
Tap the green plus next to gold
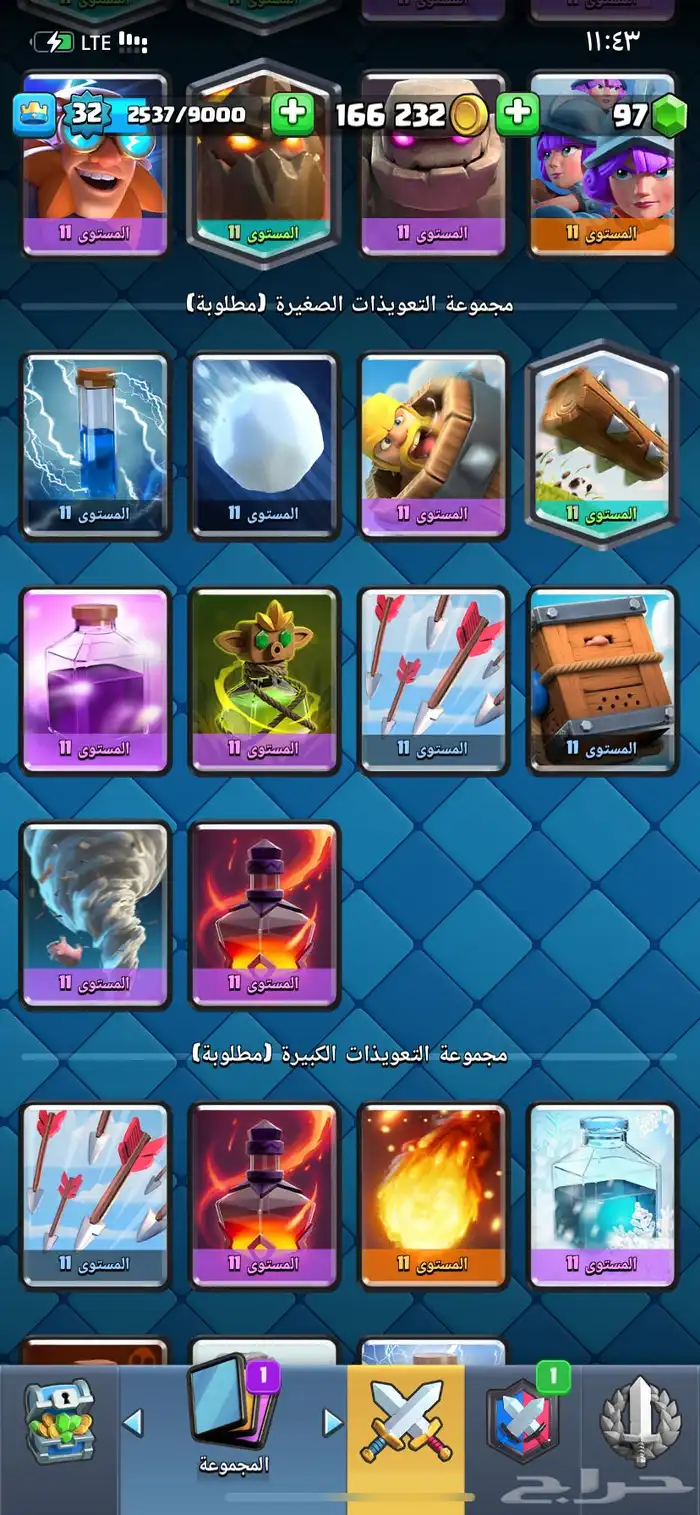(518, 115)
